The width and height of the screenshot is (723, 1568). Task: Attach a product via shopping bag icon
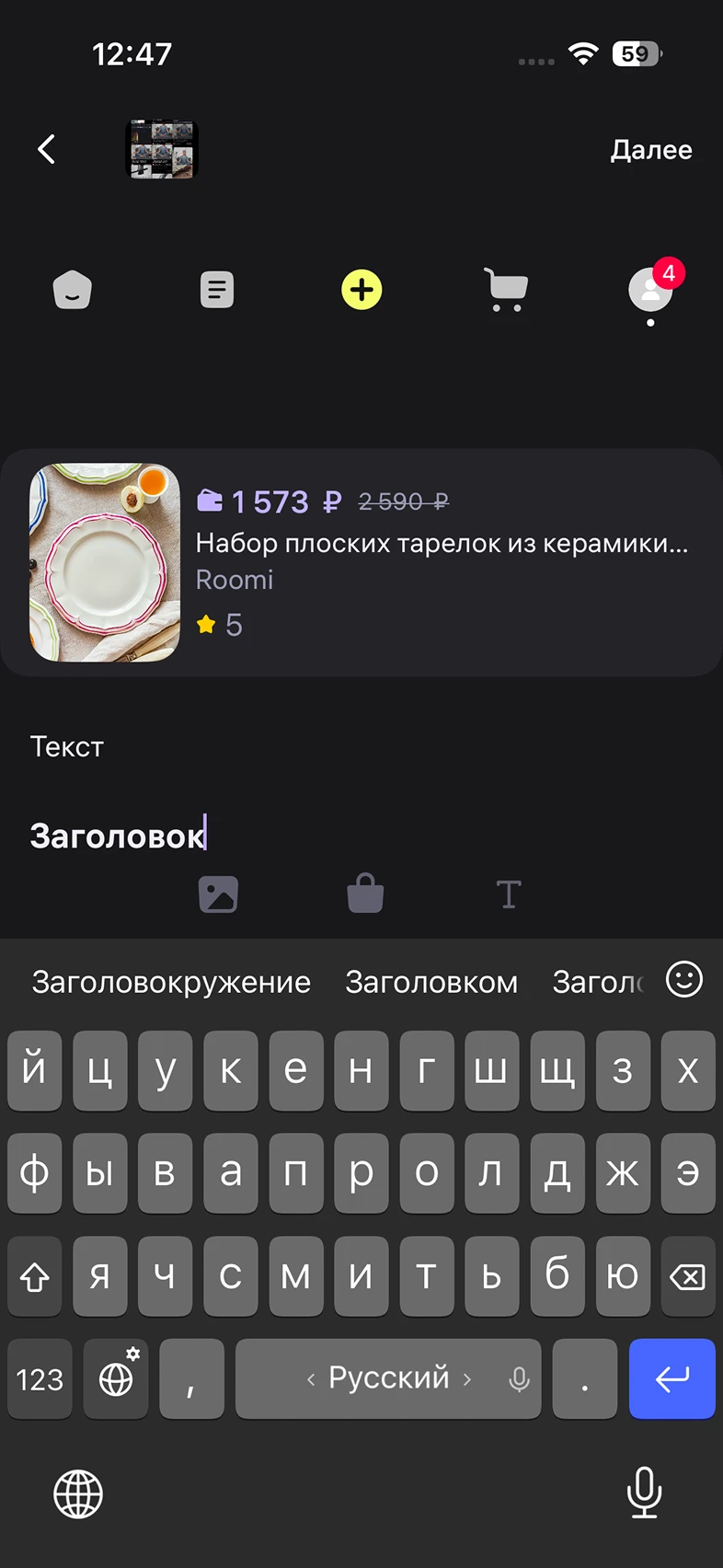365,894
